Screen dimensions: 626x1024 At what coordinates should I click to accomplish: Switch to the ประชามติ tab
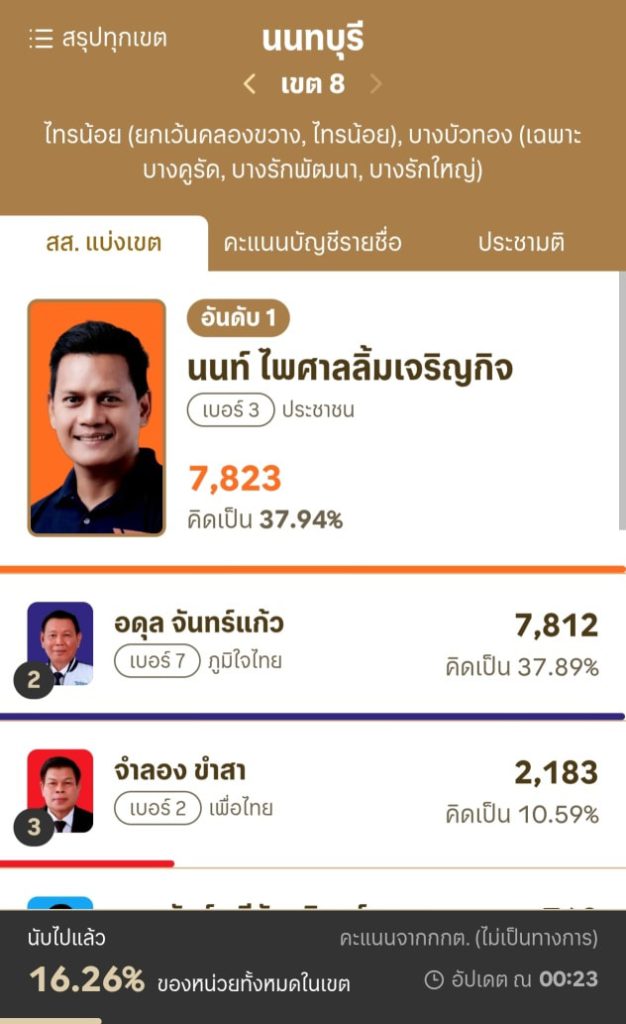click(520, 243)
